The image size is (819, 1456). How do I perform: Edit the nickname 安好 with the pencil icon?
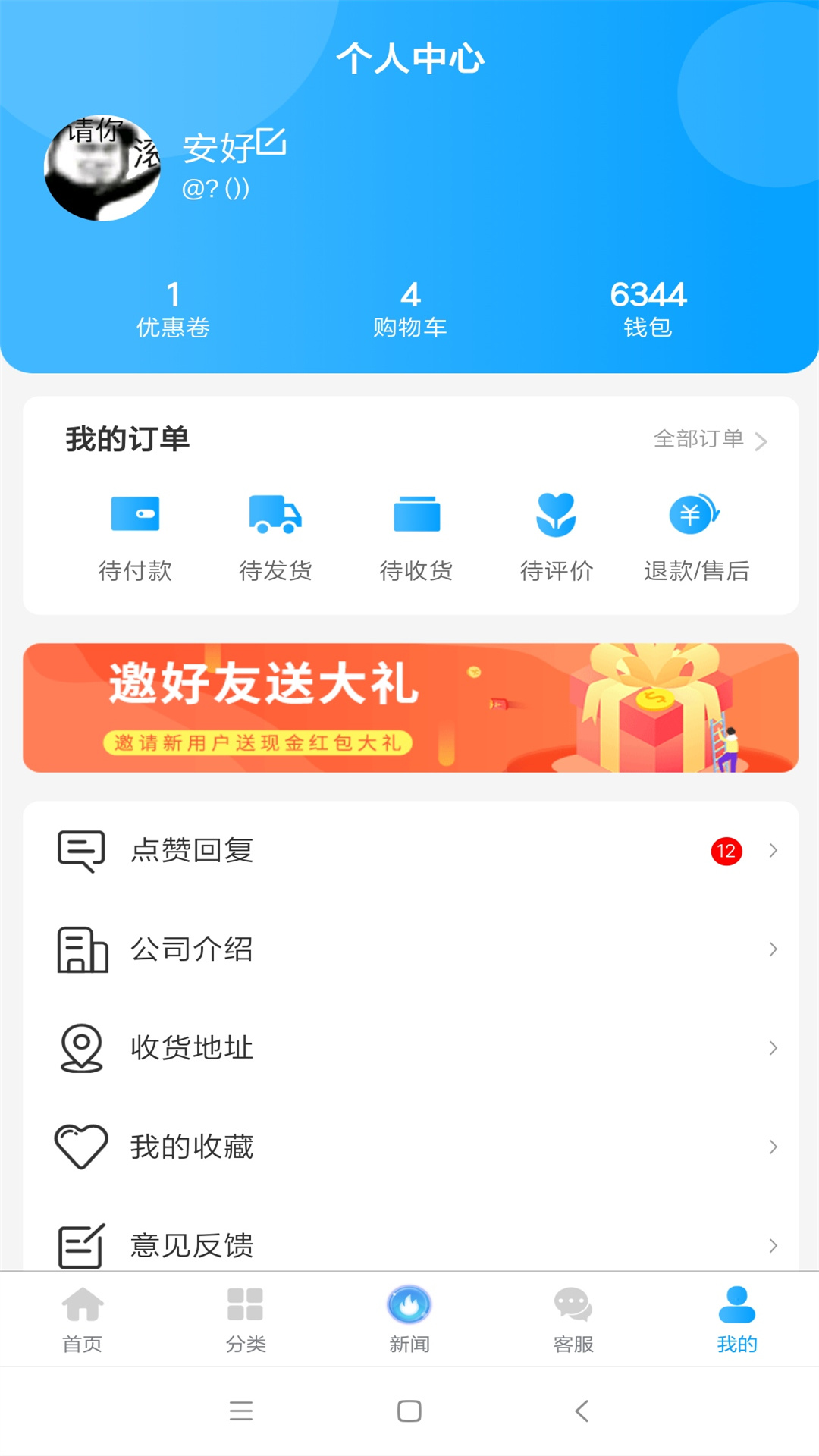(x=271, y=142)
